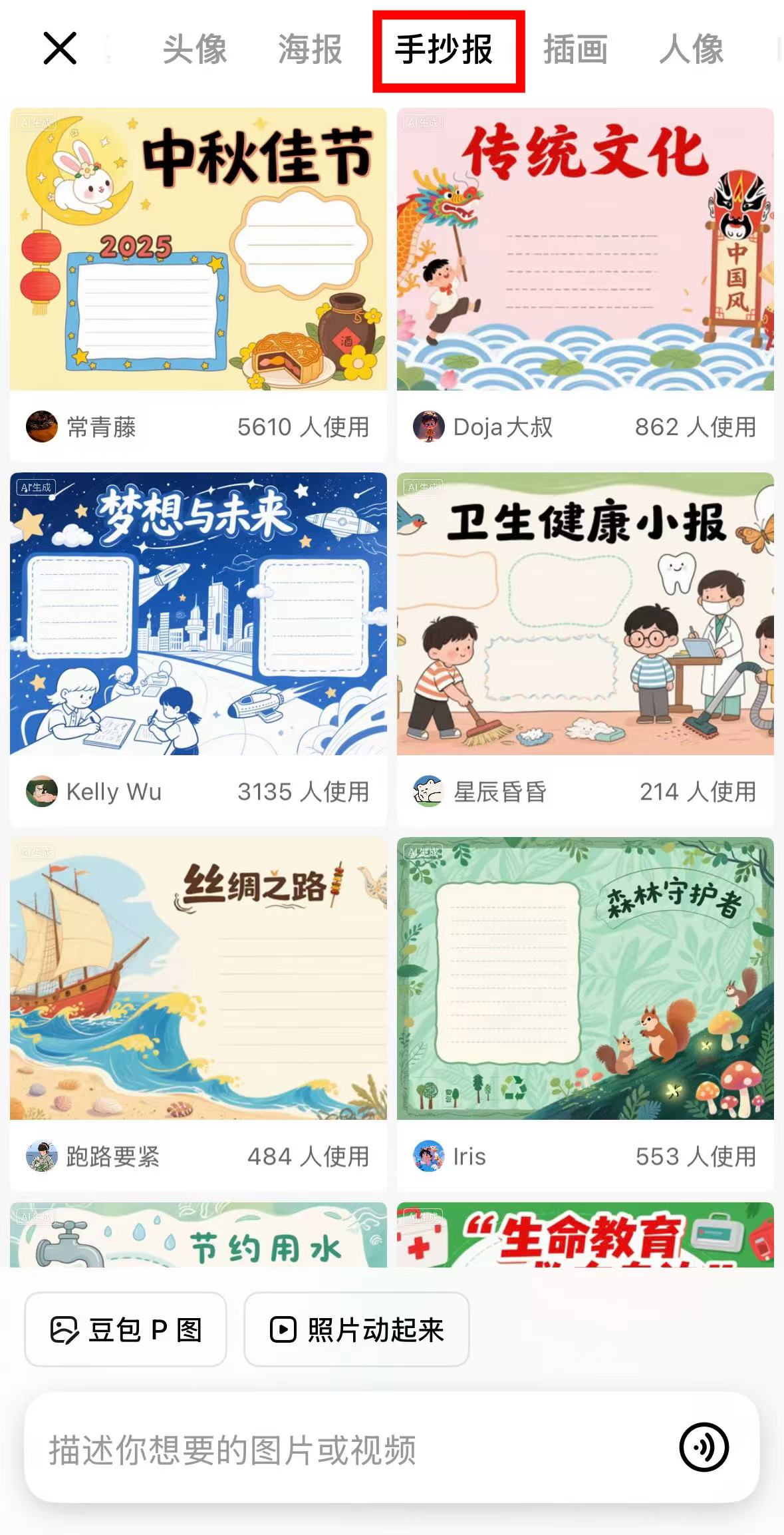Screen dimensions: 784x1535
Task: Tap the 豆包 P 图 button
Action: (126, 1329)
